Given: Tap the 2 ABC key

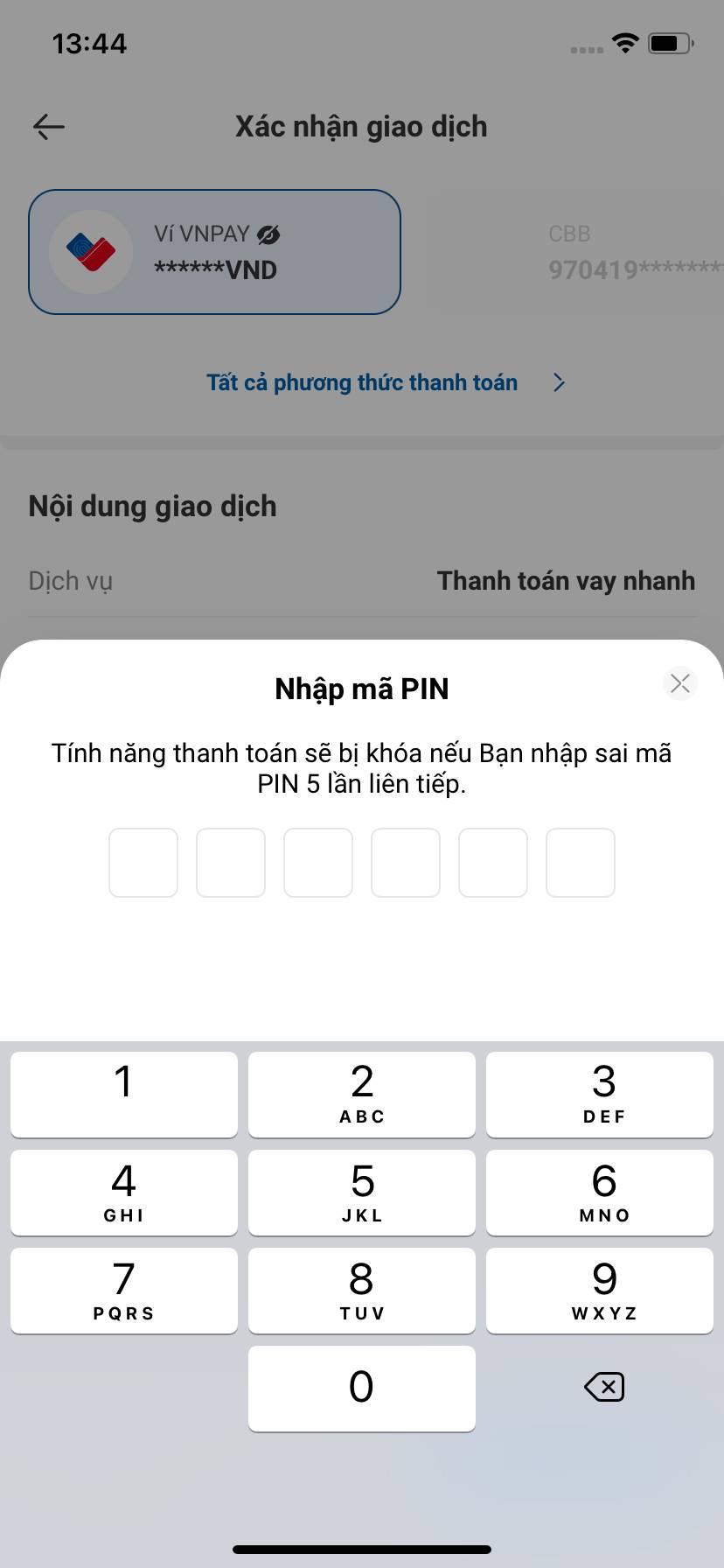Looking at the screenshot, I should (x=362, y=1095).
